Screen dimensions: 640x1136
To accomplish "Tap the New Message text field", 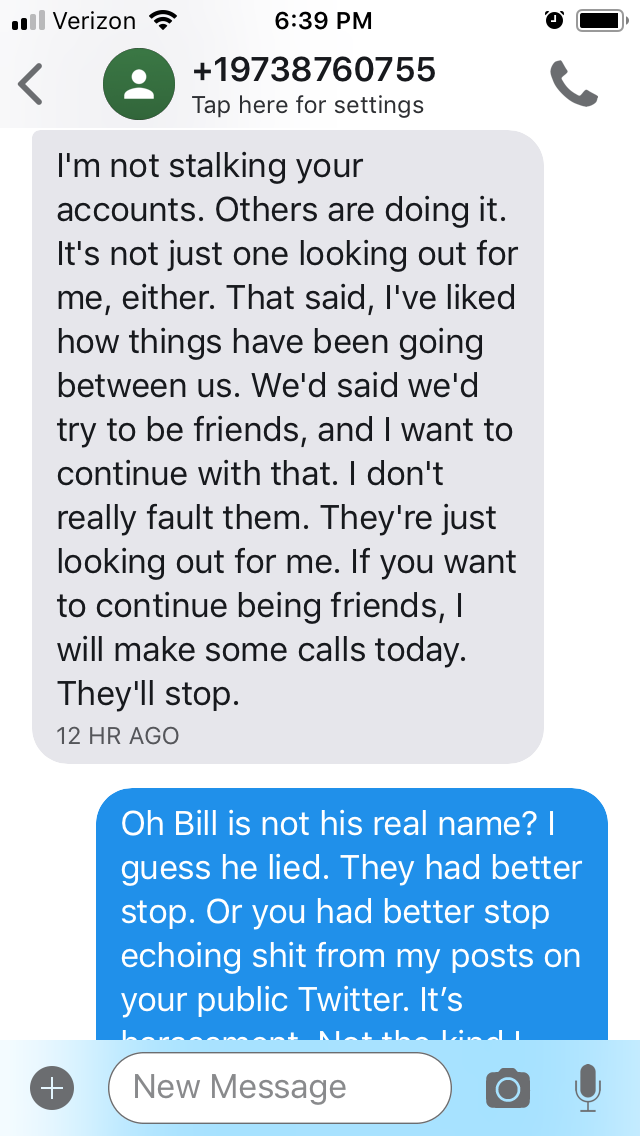I will click(x=280, y=1087).
